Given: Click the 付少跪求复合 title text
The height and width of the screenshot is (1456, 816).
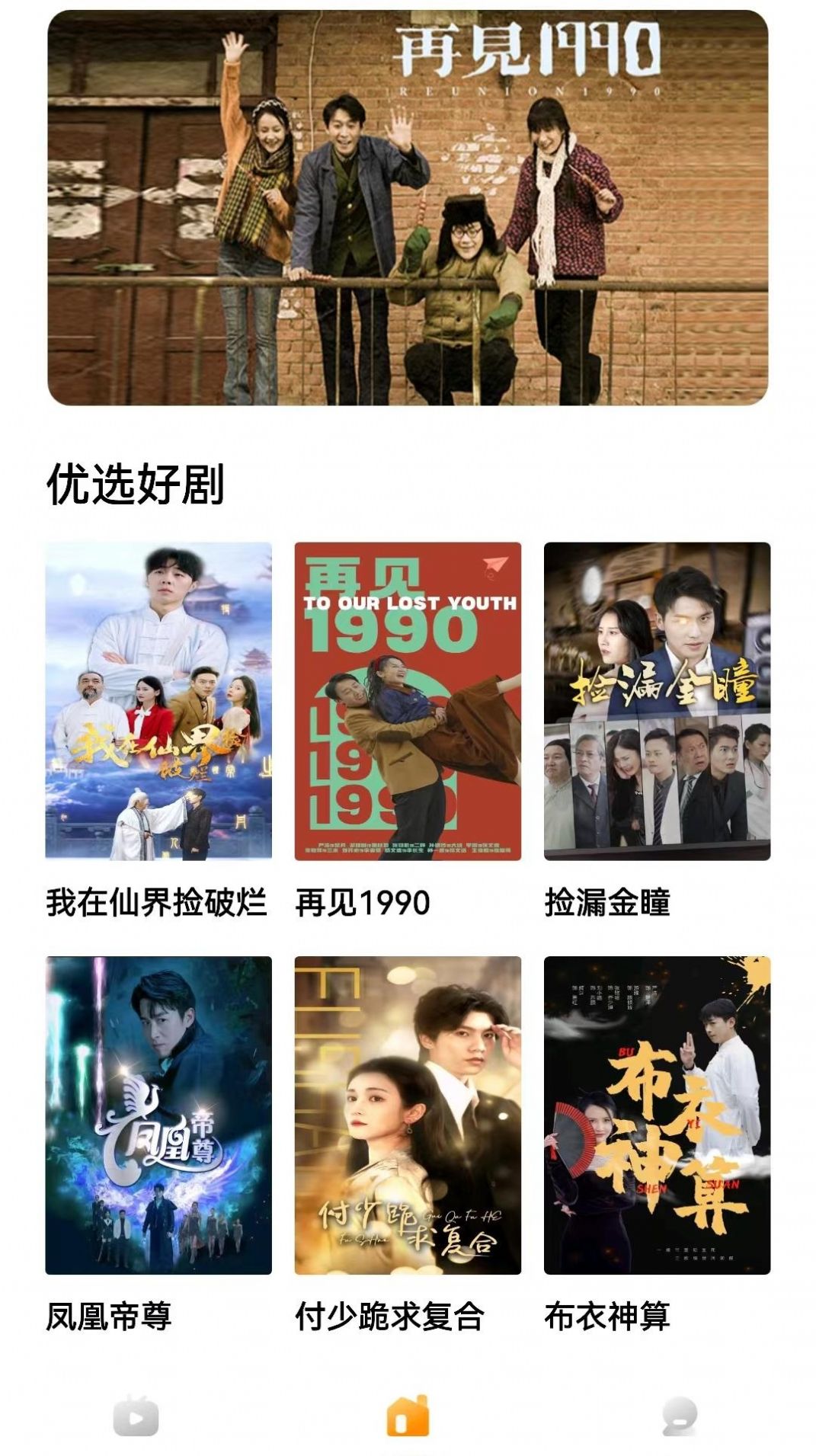Looking at the screenshot, I should (x=391, y=1308).
